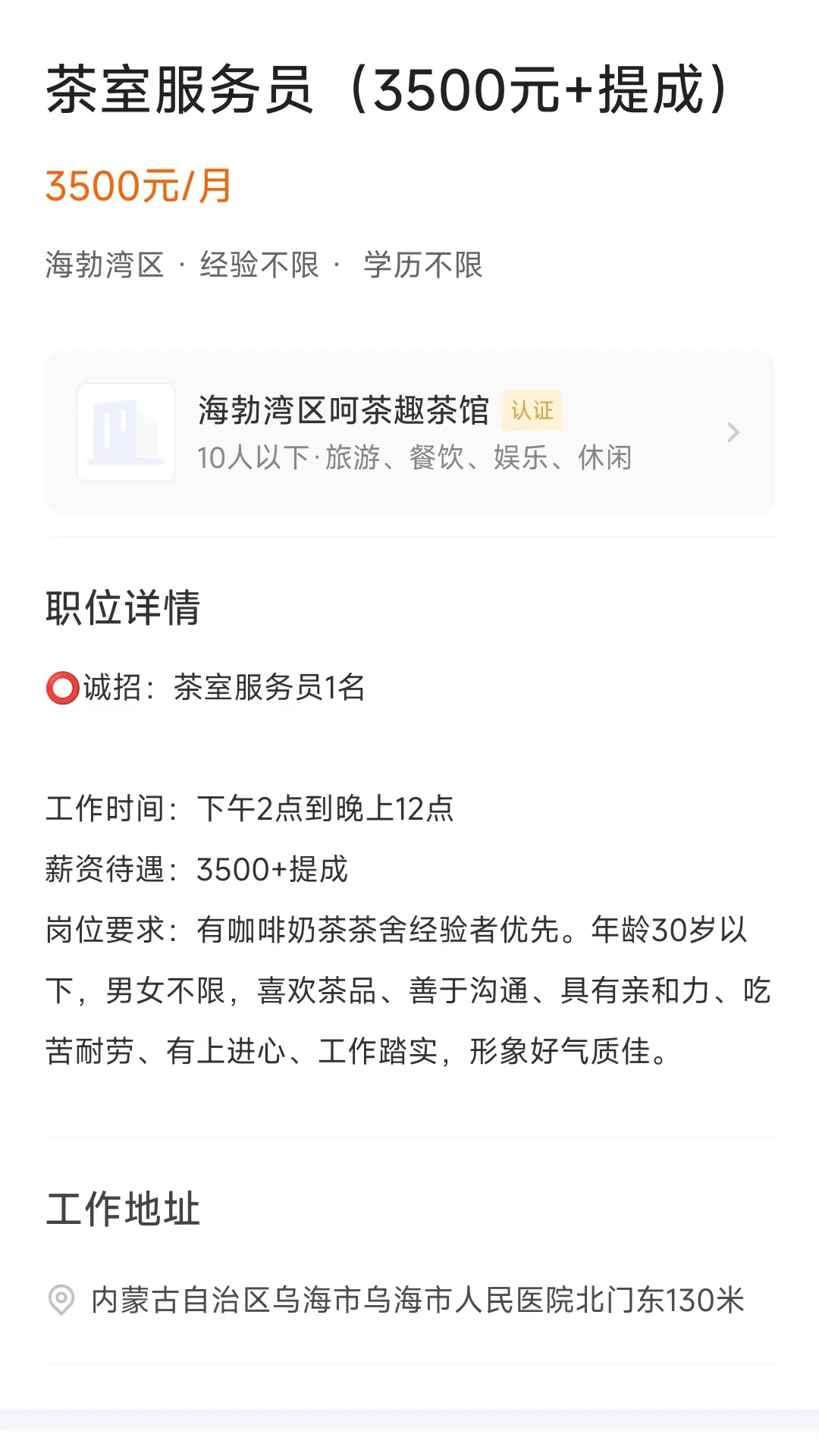Tap the building icon in the company card
This screenshot has width=819, height=1456.
126,431
